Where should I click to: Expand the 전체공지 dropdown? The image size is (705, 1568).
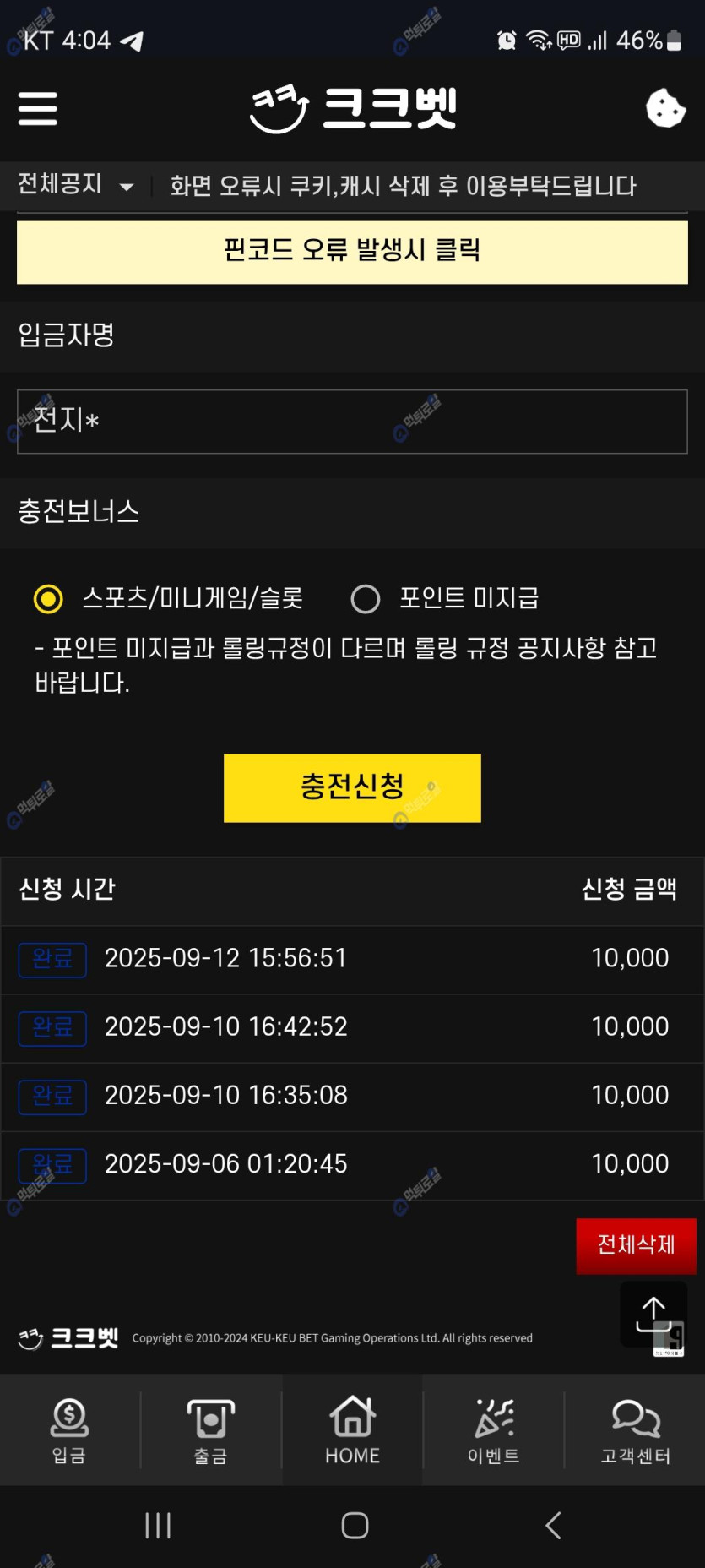76,185
